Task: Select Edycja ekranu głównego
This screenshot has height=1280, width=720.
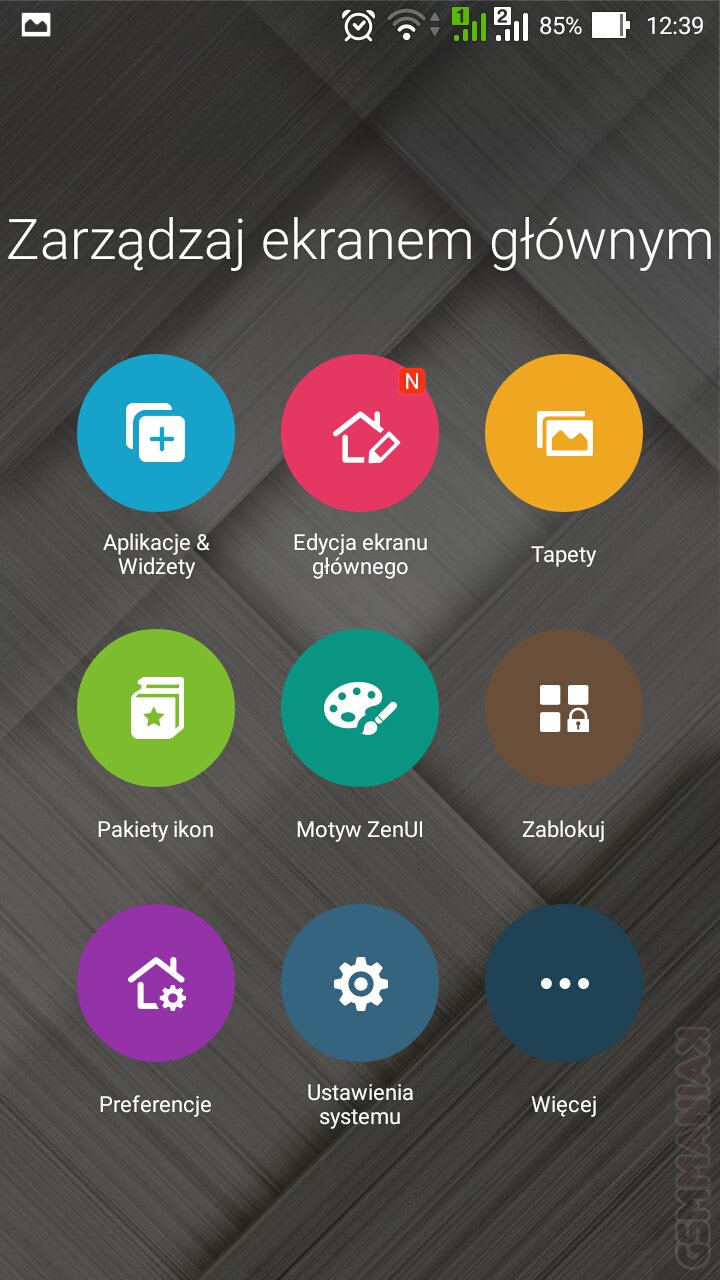Action: pos(360,433)
